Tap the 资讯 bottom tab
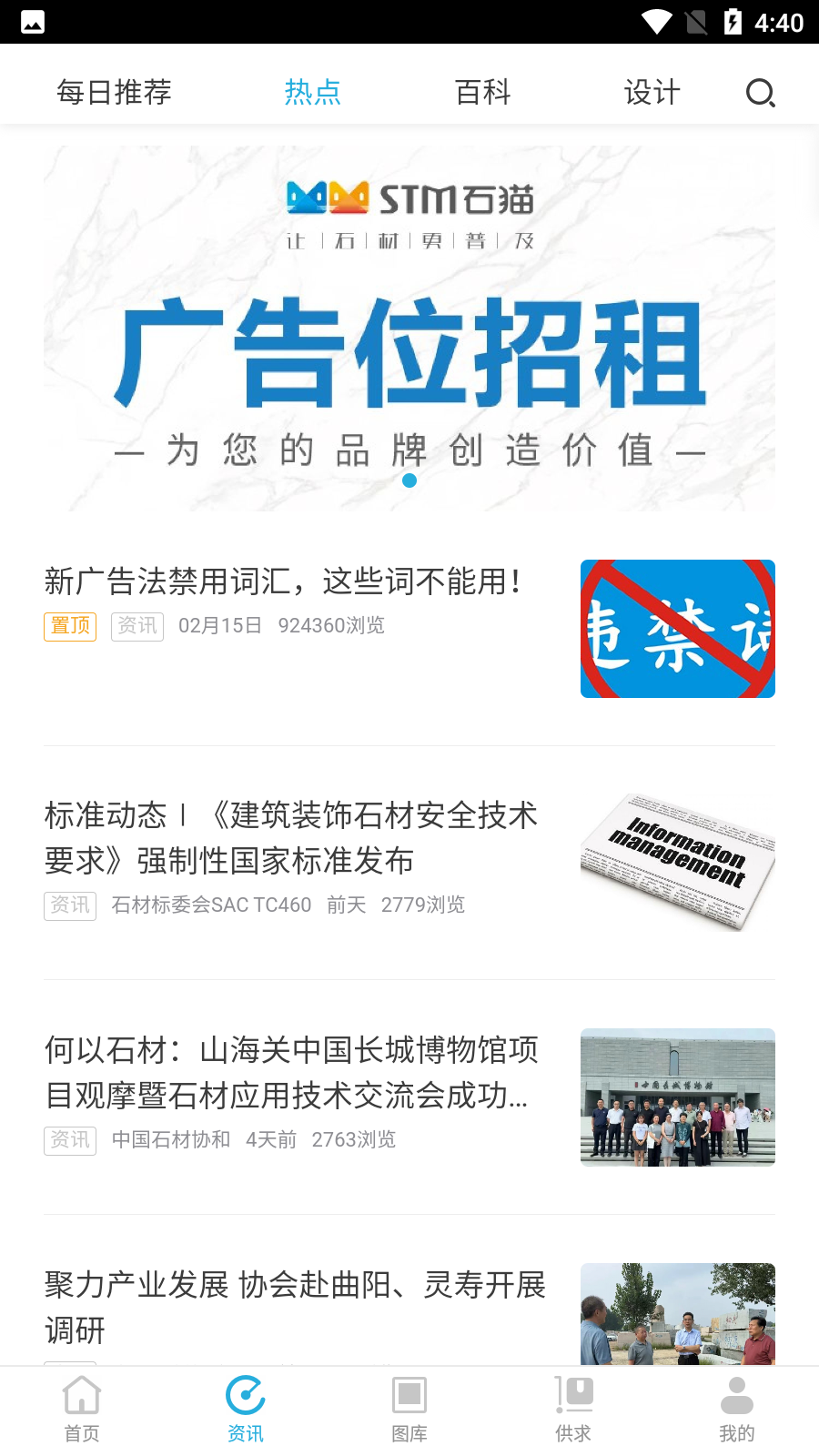 tap(246, 1409)
